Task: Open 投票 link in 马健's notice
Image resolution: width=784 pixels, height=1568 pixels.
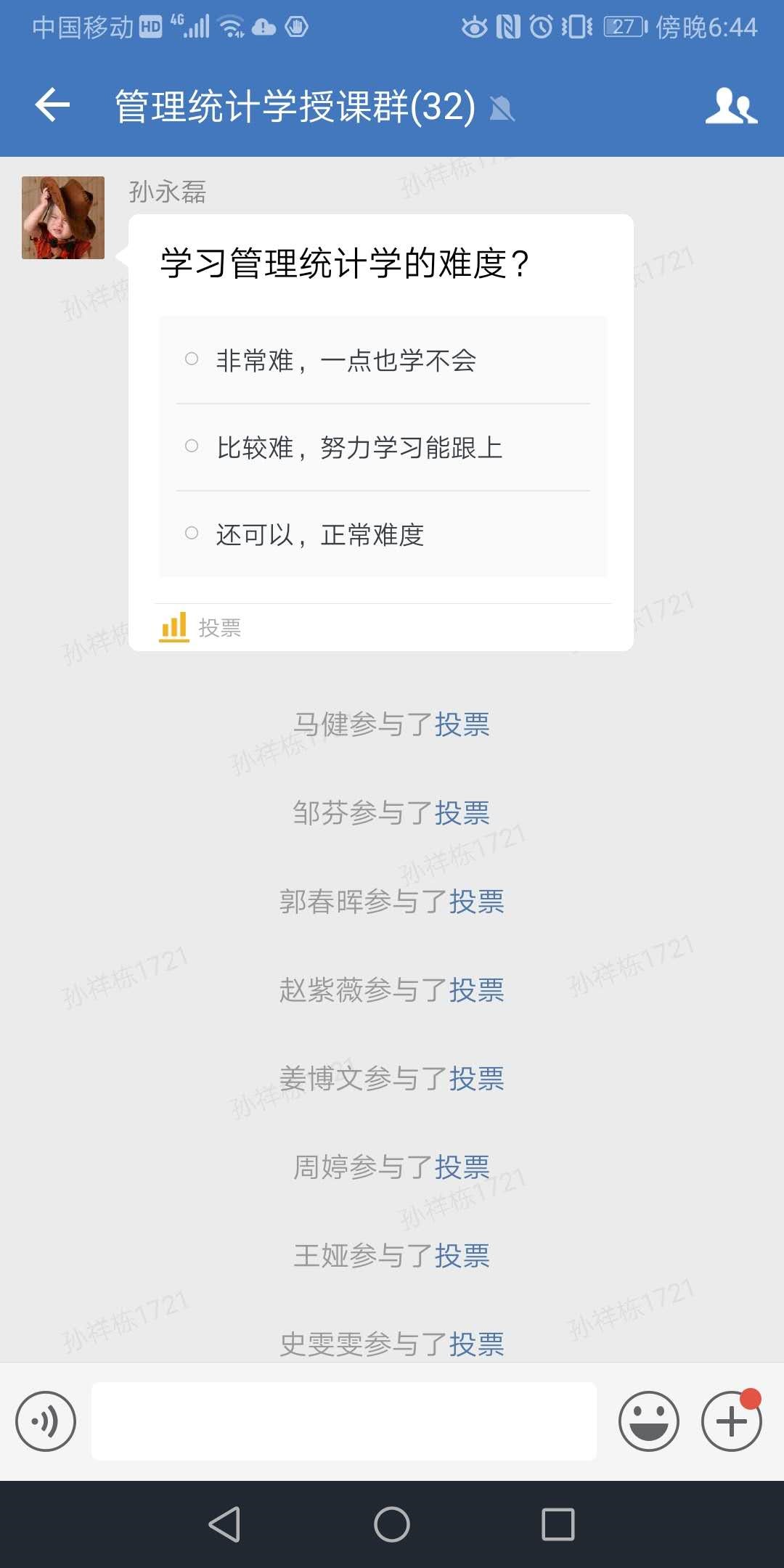Action: (x=462, y=724)
